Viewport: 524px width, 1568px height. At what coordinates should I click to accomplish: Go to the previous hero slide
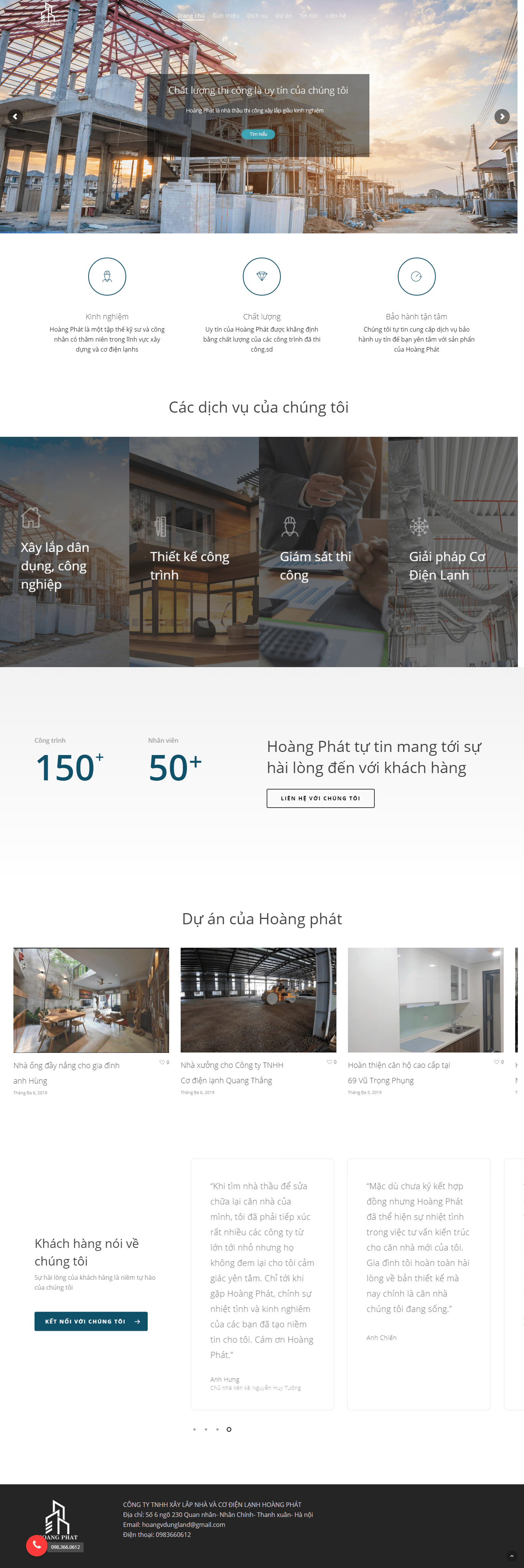point(15,116)
